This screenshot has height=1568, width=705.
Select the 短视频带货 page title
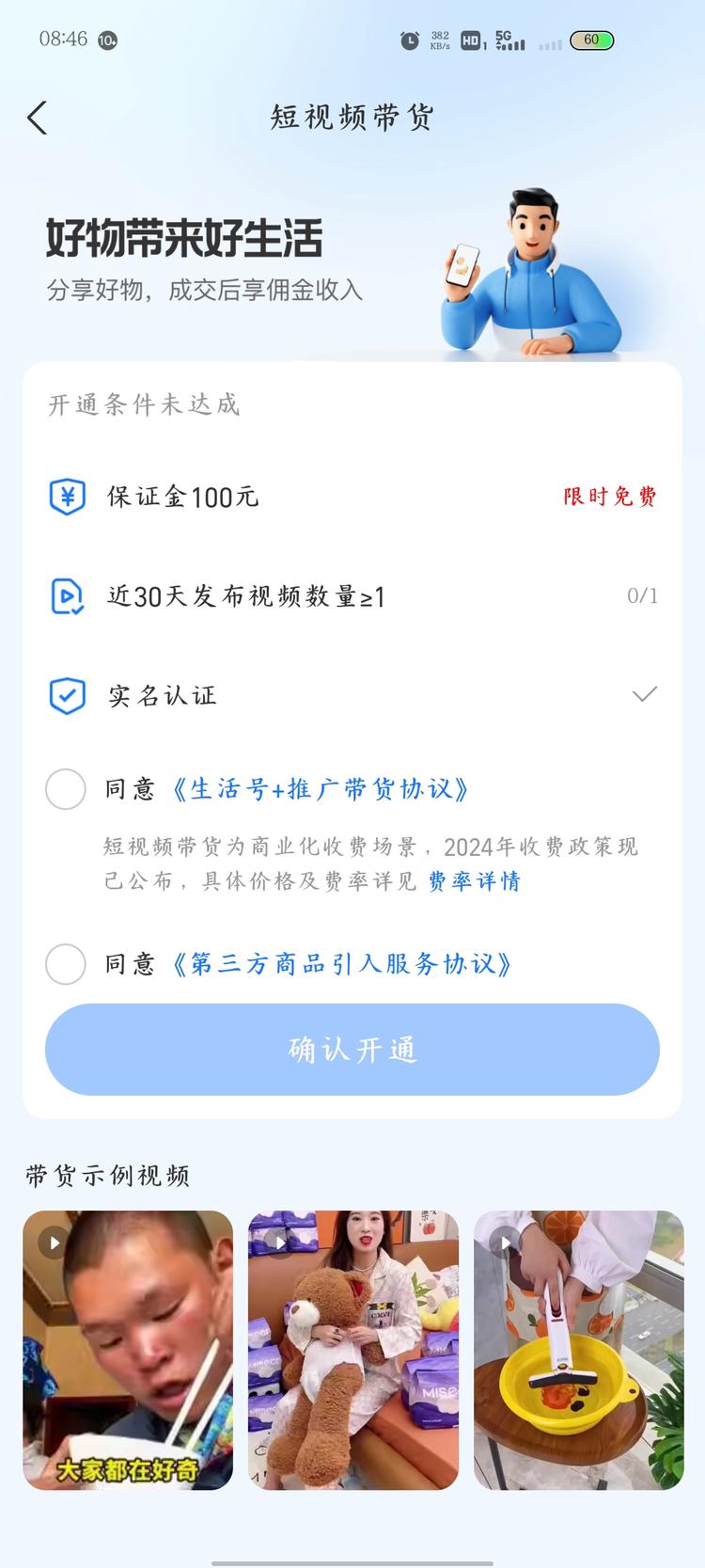pos(352,116)
